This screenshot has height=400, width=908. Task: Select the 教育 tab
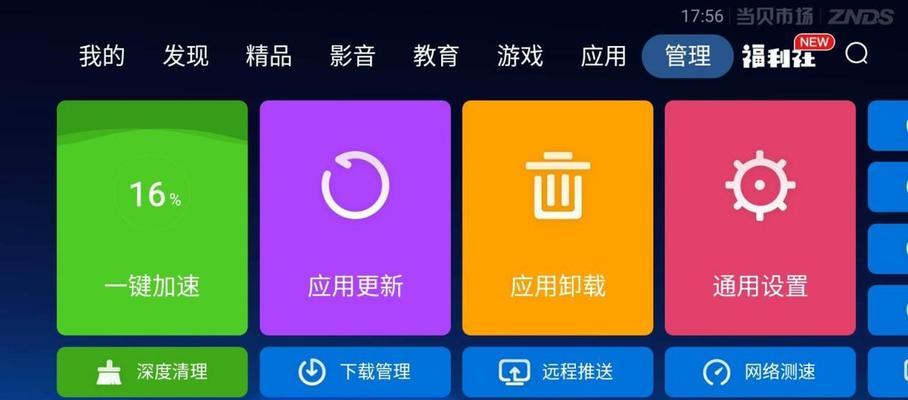[x=436, y=56]
